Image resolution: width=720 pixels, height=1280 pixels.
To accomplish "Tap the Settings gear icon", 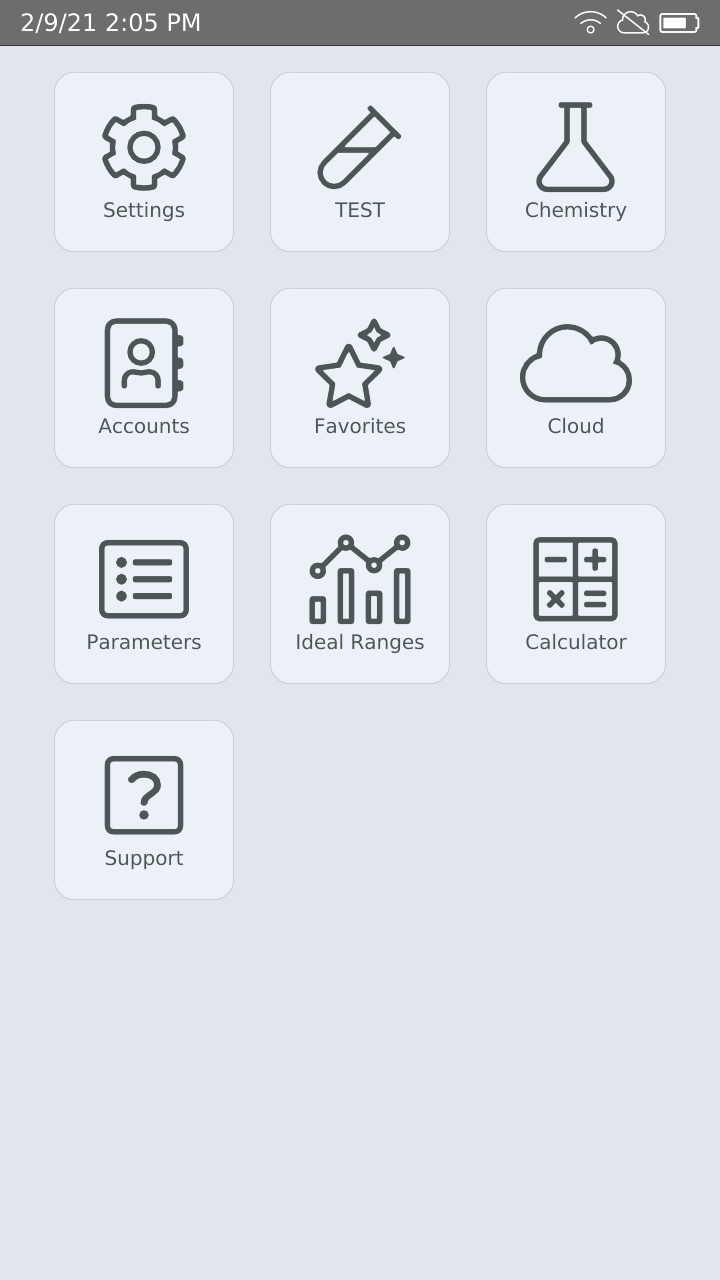I will point(144,160).
